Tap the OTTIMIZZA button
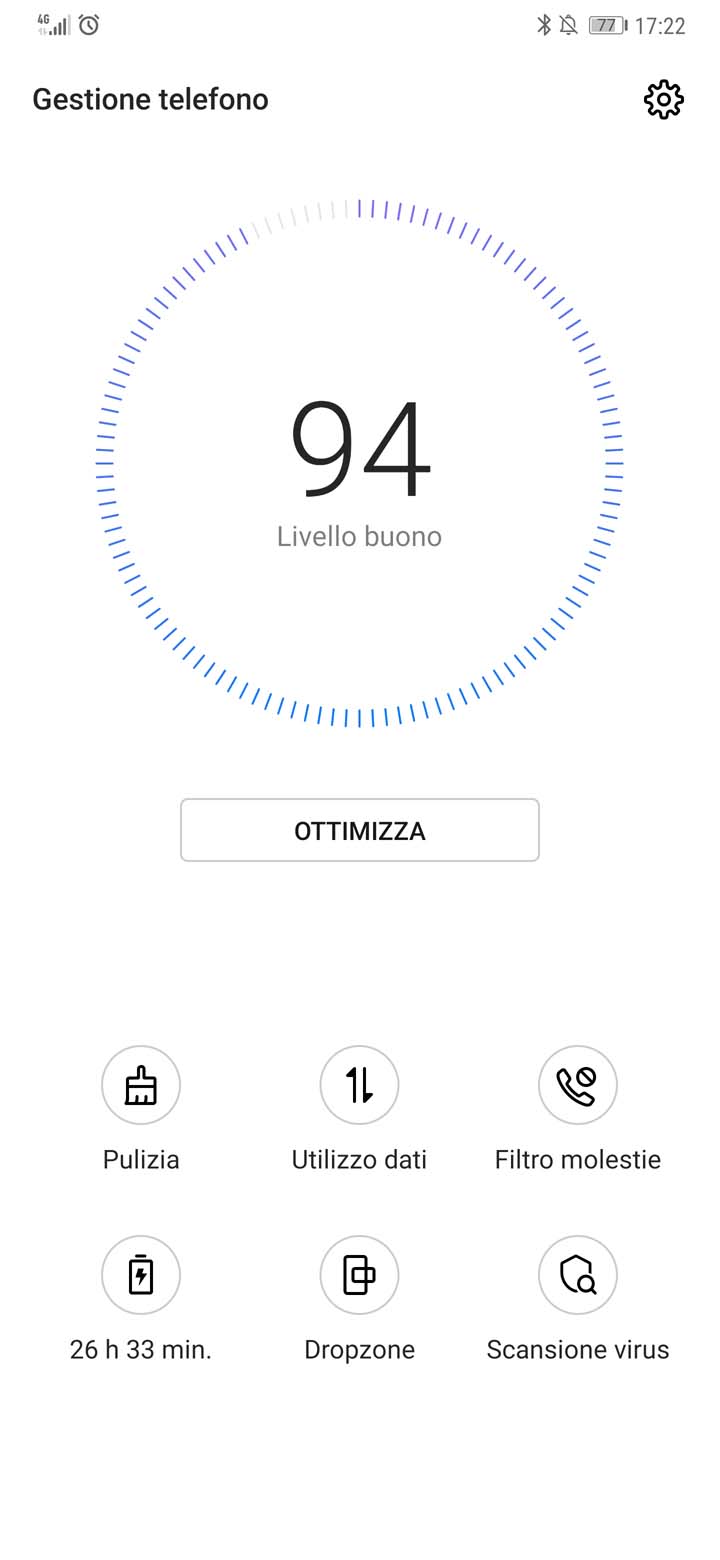The width and height of the screenshot is (720, 1560). 360,830
